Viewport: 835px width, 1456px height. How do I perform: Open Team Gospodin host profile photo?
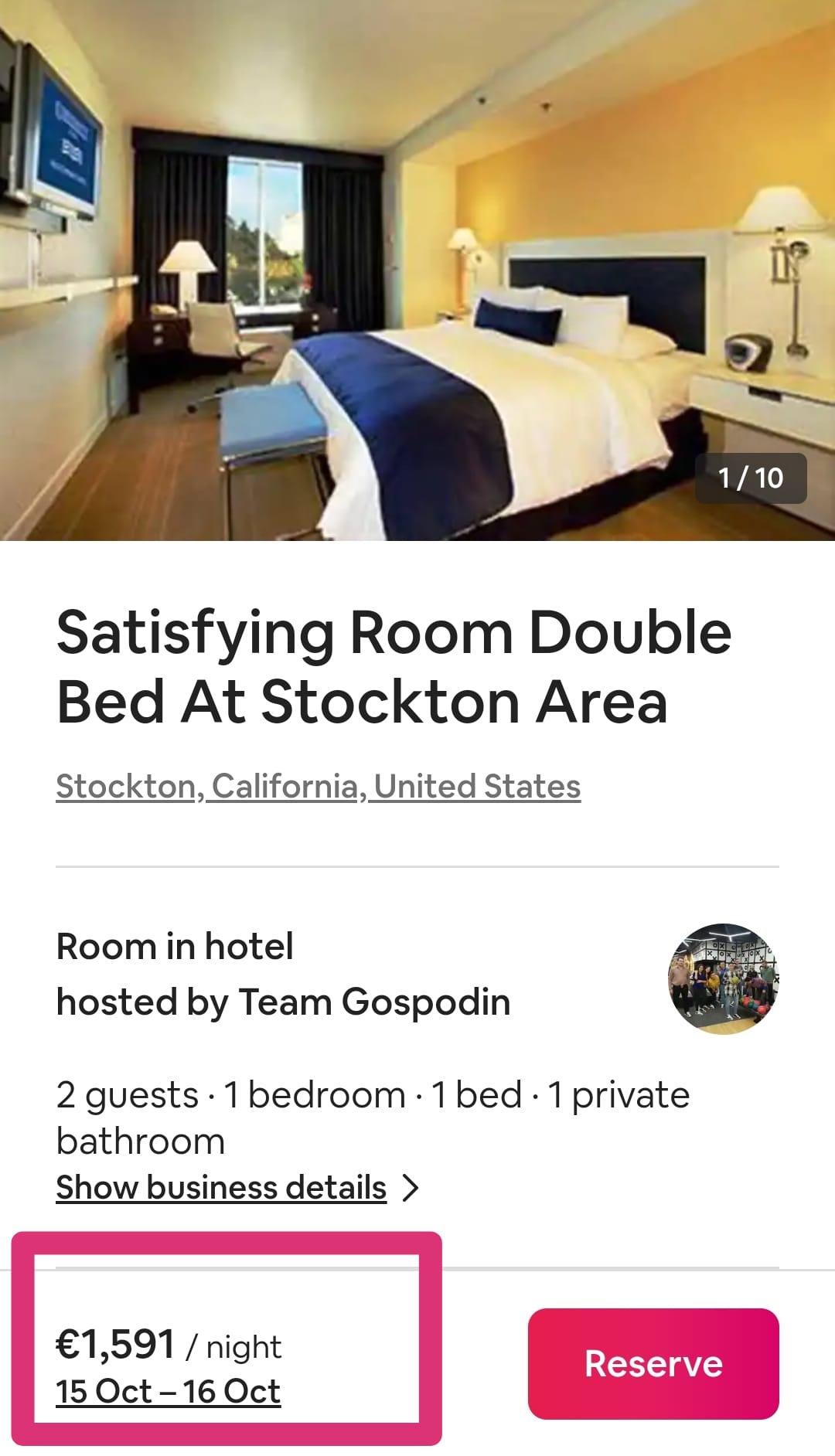[723, 978]
